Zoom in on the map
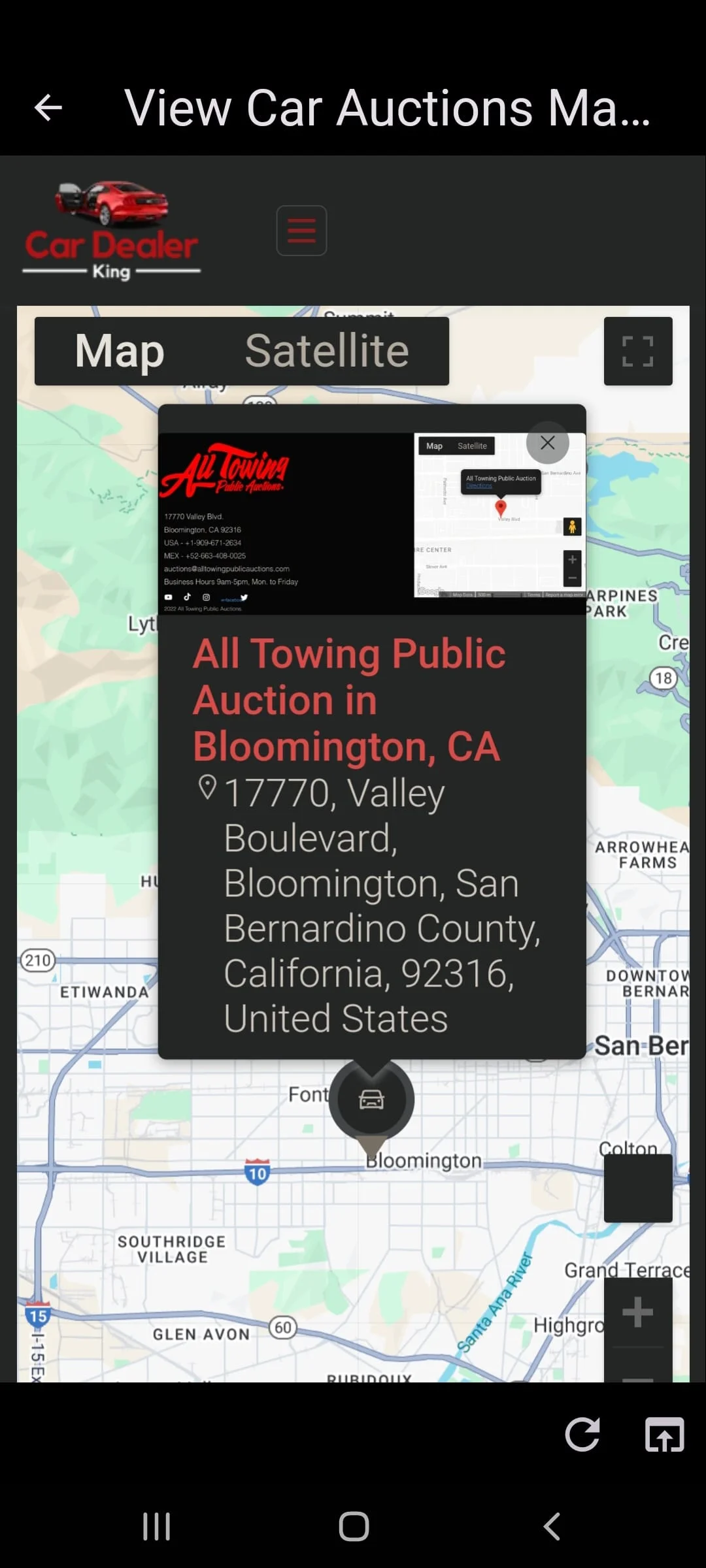706x1568 pixels. pos(637,1312)
